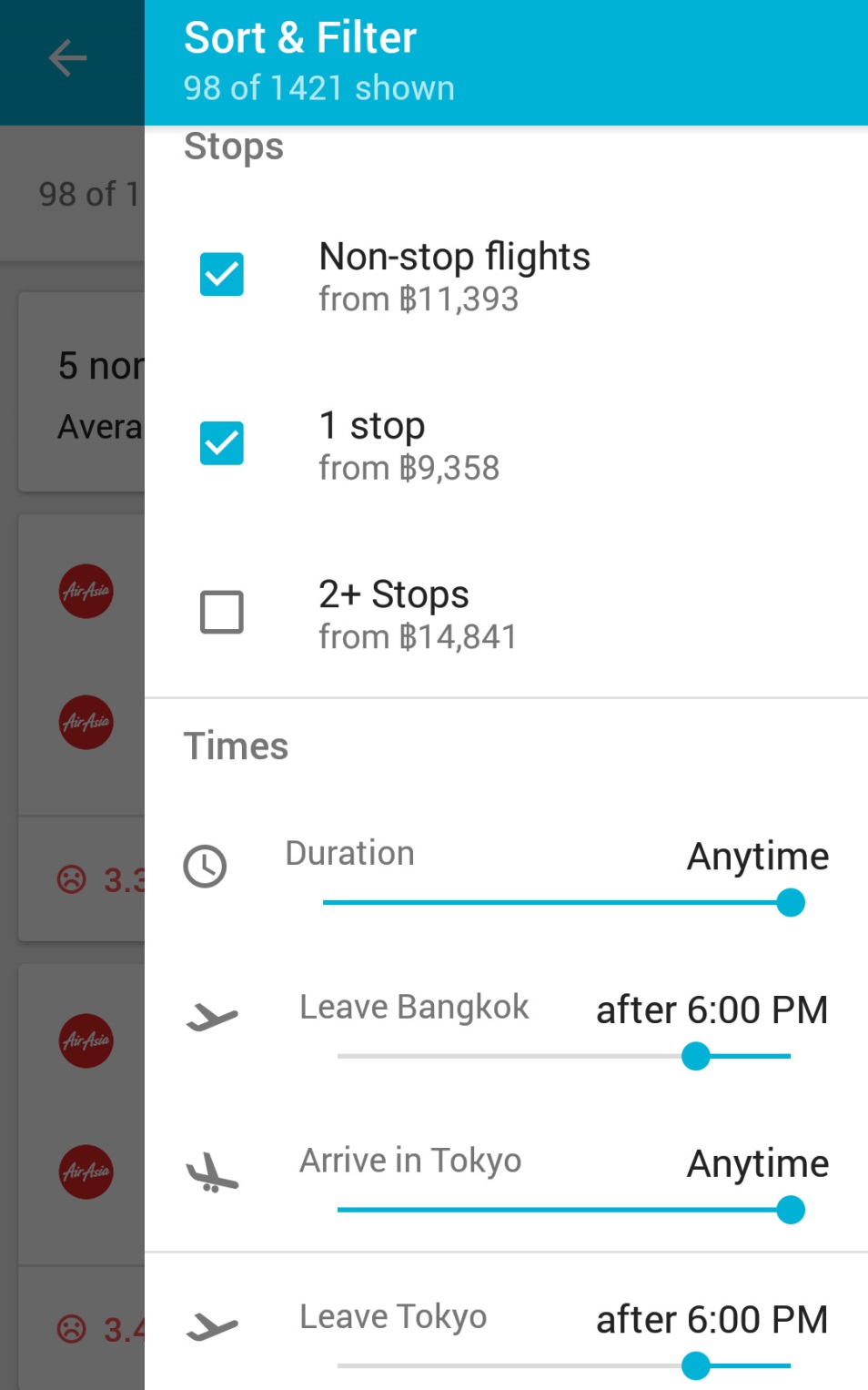
Task: Enable the 2+ Stops checkbox
Action: coord(222,612)
